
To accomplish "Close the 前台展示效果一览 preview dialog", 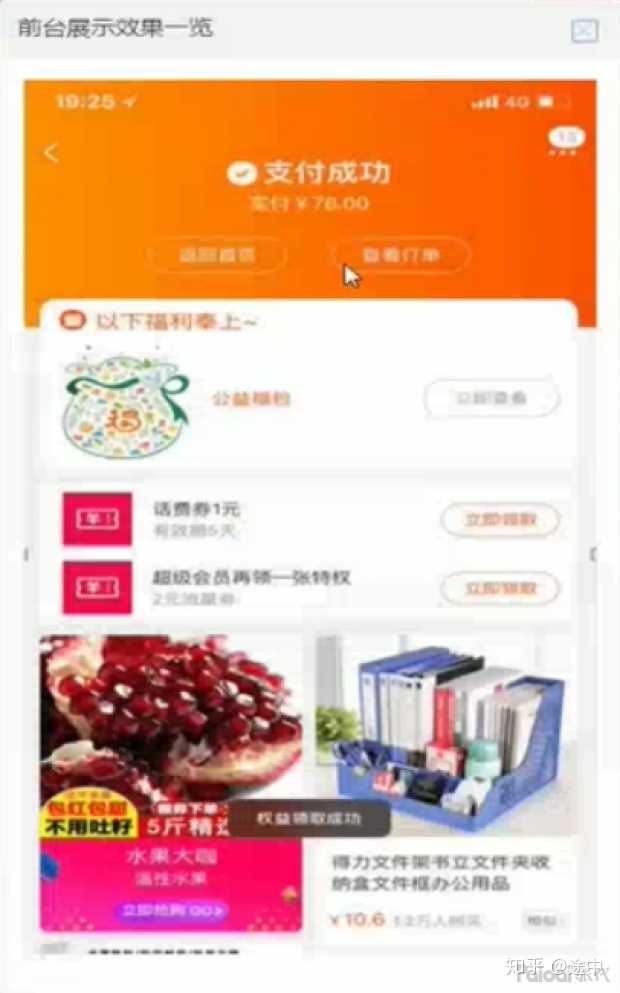I will coord(584,31).
